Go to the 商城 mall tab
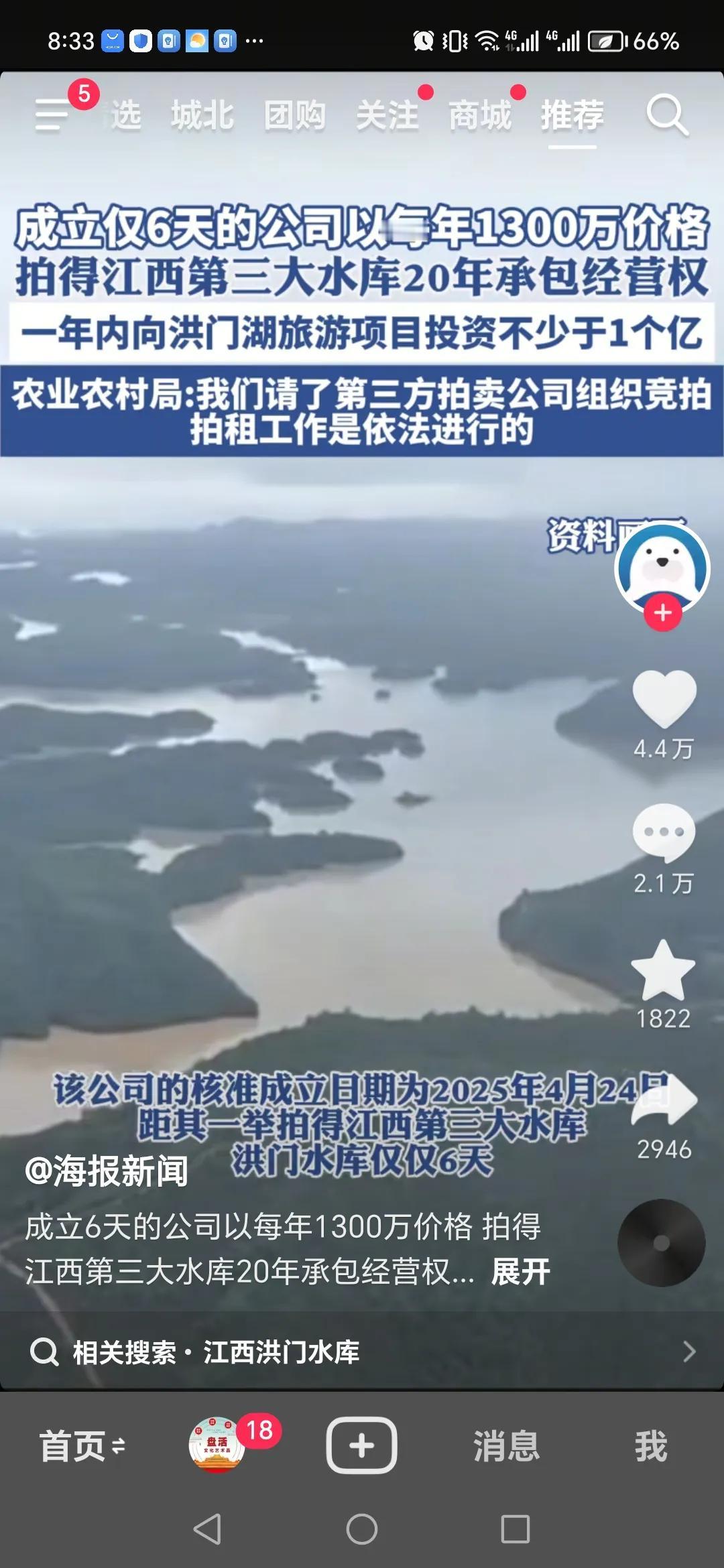724x1568 pixels. (479, 115)
